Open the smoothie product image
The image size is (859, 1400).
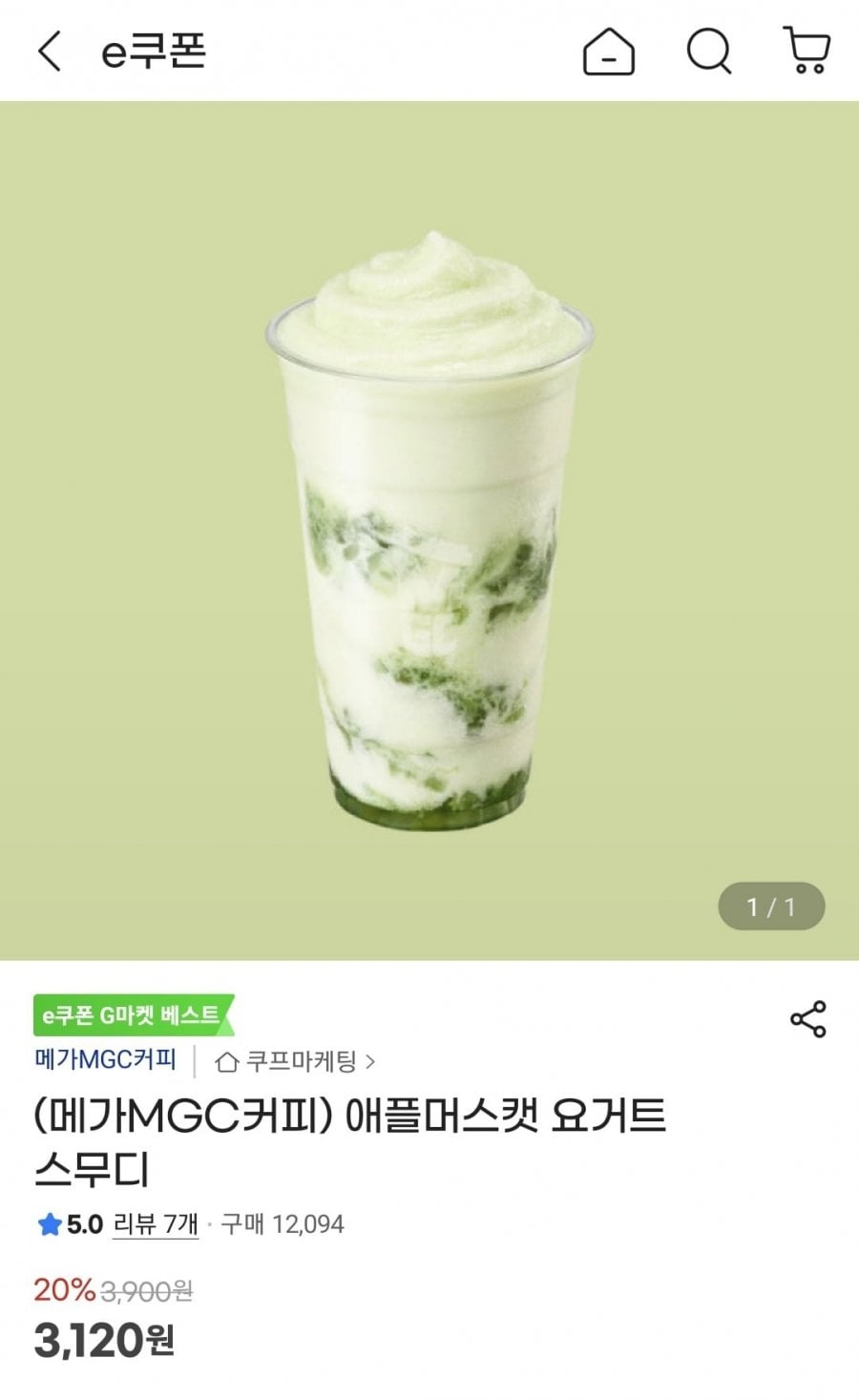point(429,530)
